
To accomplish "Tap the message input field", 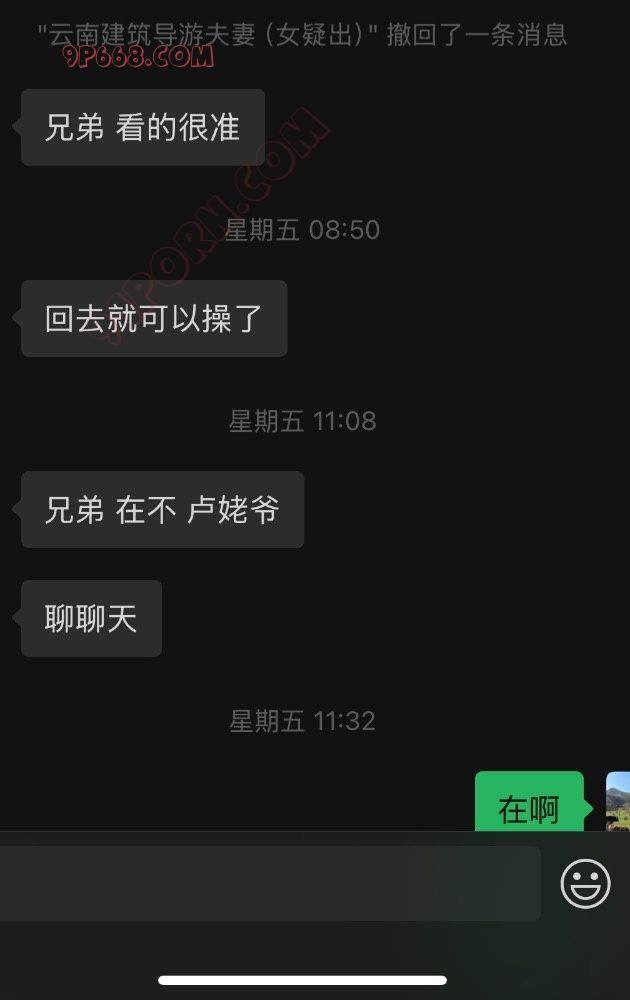I will click(270, 884).
